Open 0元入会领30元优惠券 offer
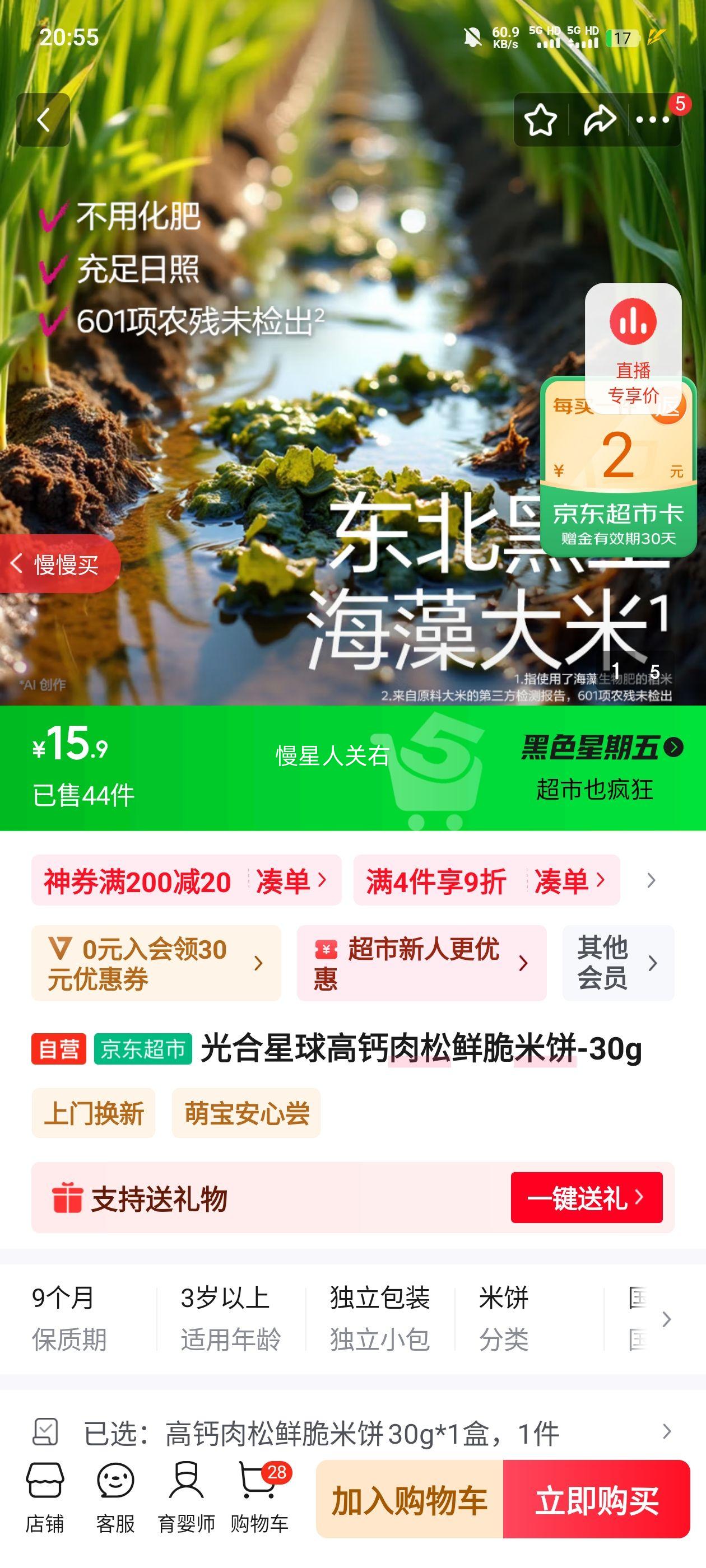The width and height of the screenshot is (706, 1568). coord(156,963)
